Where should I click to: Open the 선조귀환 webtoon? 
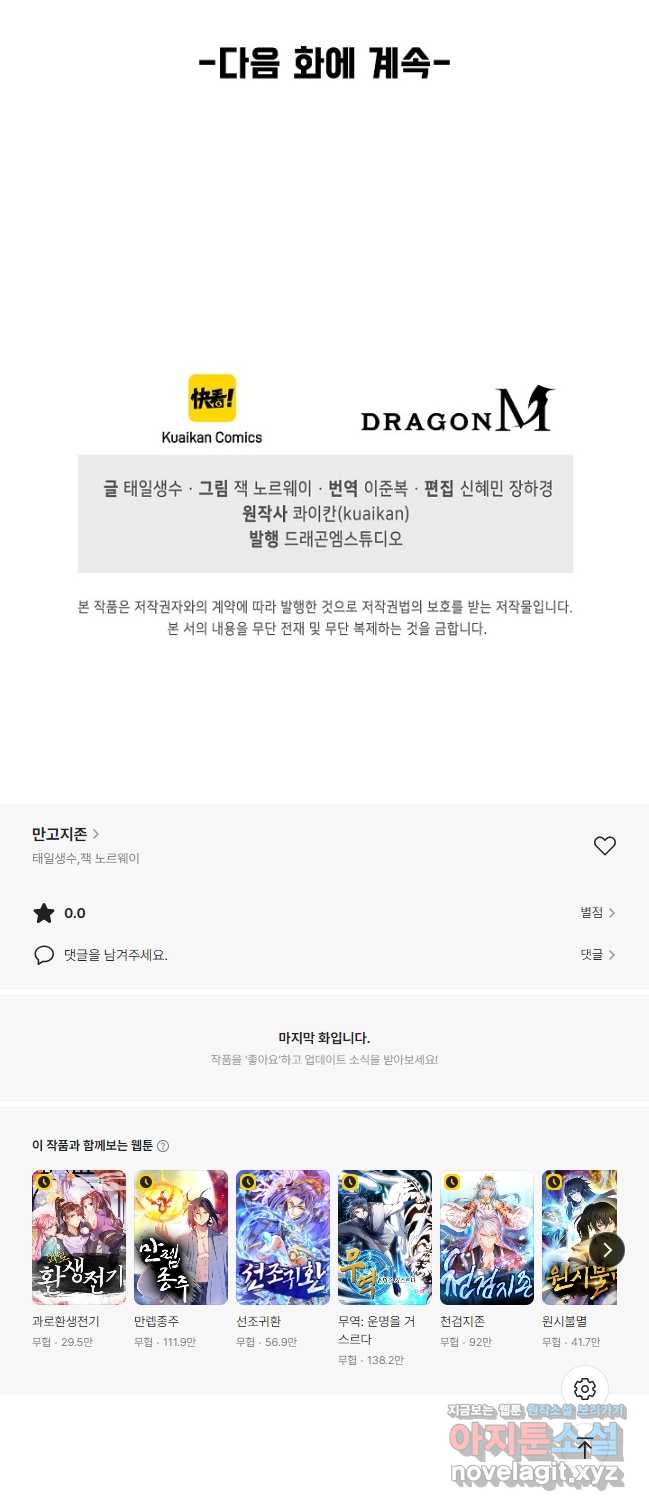click(283, 1238)
